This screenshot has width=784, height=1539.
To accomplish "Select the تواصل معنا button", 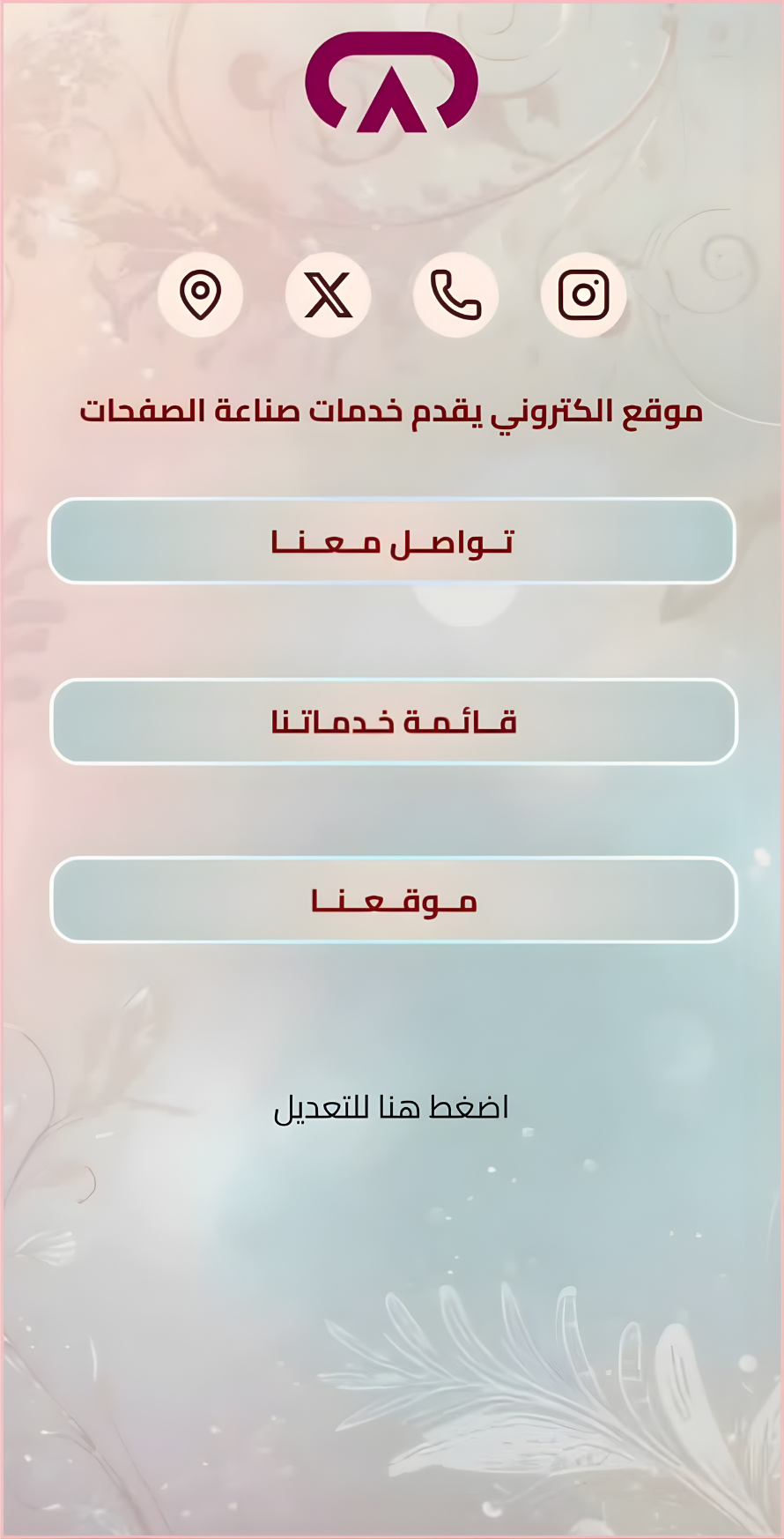I will click(392, 541).
